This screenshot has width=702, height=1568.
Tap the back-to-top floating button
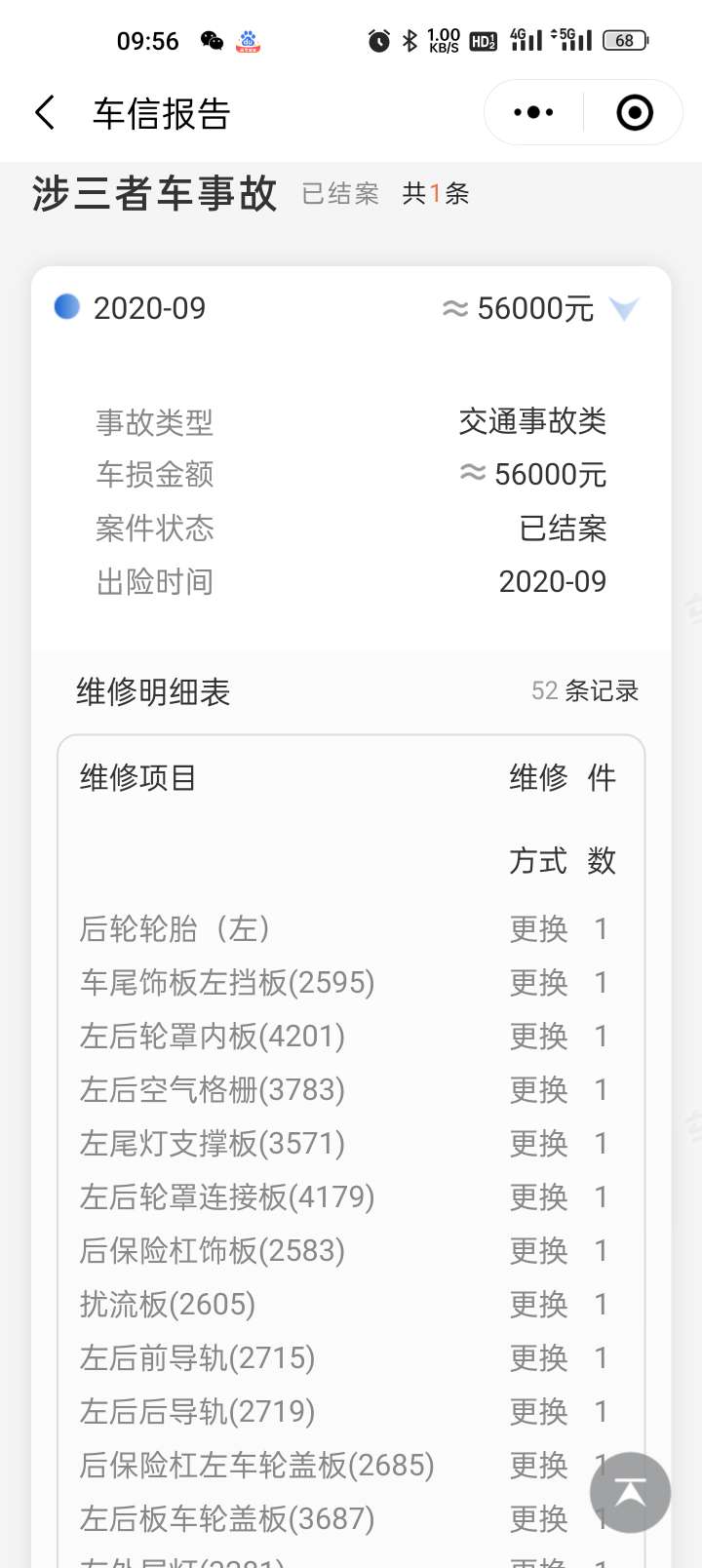(x=630, y=1492)
